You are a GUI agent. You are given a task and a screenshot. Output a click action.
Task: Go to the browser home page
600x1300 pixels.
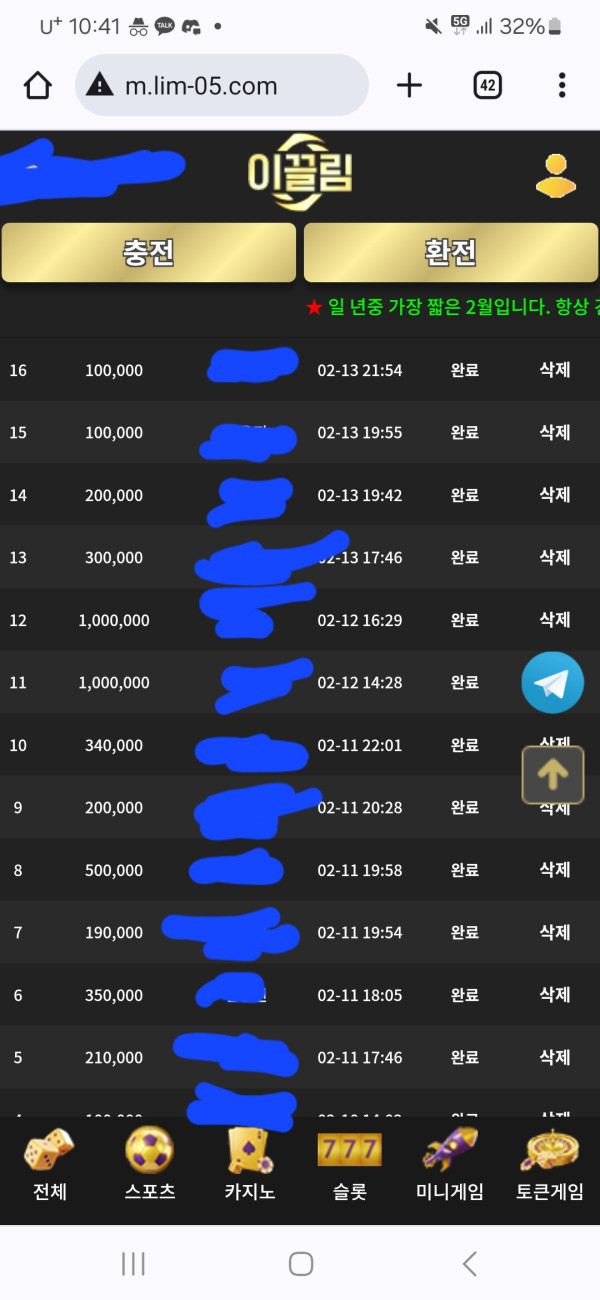coord(37,86)
